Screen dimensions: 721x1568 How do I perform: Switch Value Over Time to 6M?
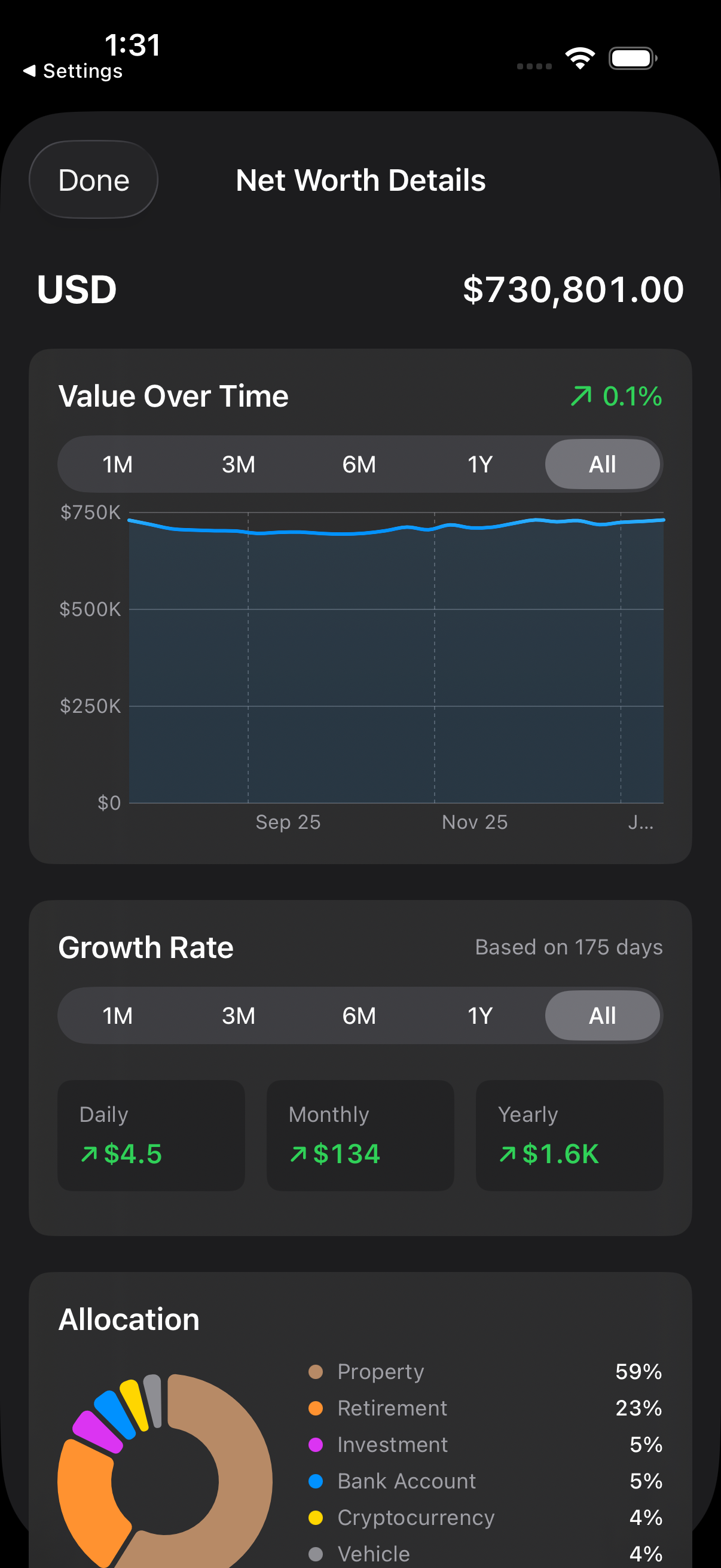359,464
